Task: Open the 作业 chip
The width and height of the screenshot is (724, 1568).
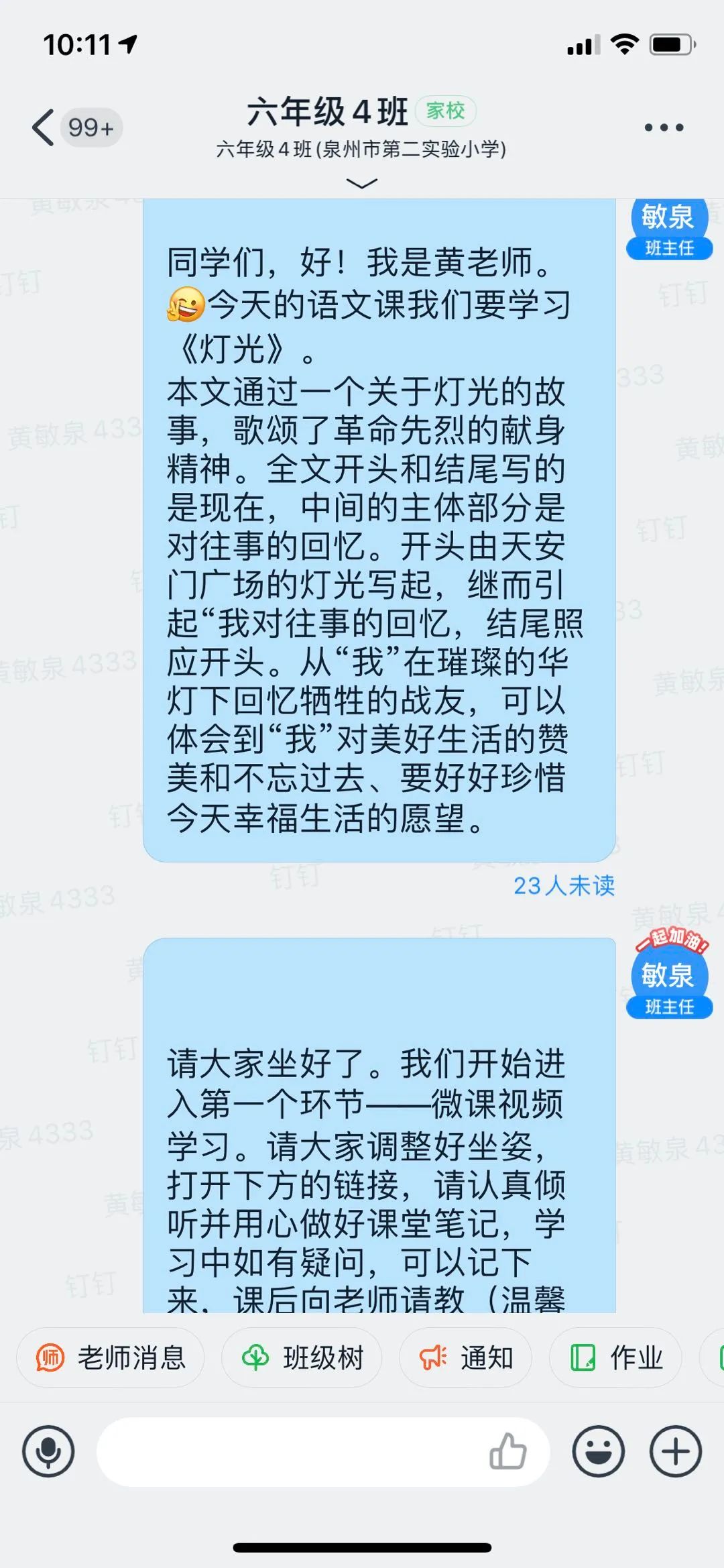Action: [x=615, y=1358]
